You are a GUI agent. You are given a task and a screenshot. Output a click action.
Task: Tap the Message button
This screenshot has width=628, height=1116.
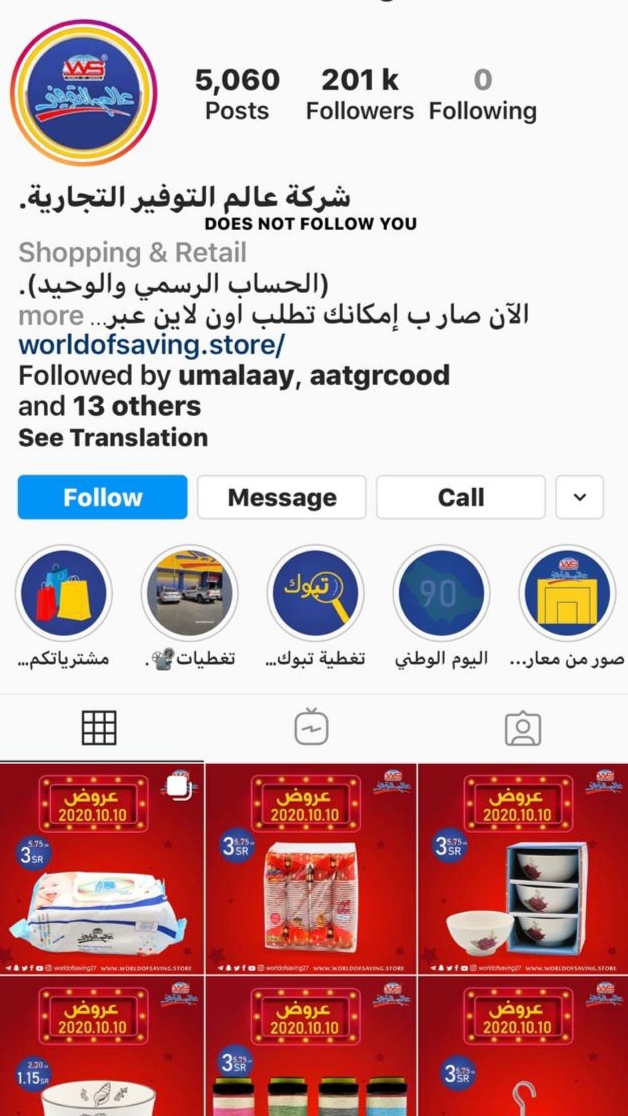(281, 497)
